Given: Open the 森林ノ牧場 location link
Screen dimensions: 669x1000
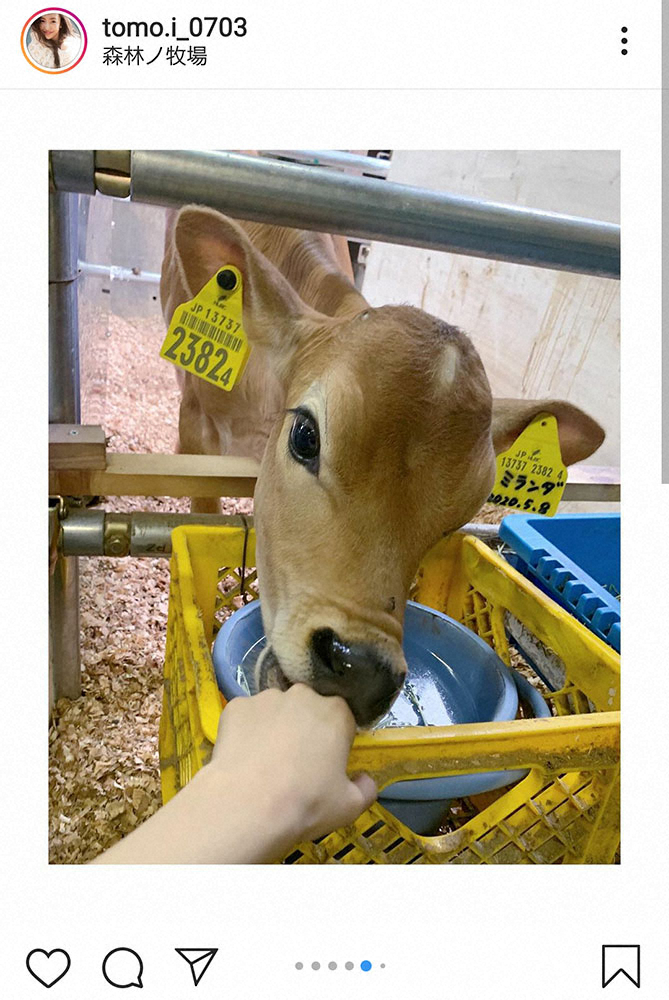Looking at the screenshot, I should [x=154, y=57].
